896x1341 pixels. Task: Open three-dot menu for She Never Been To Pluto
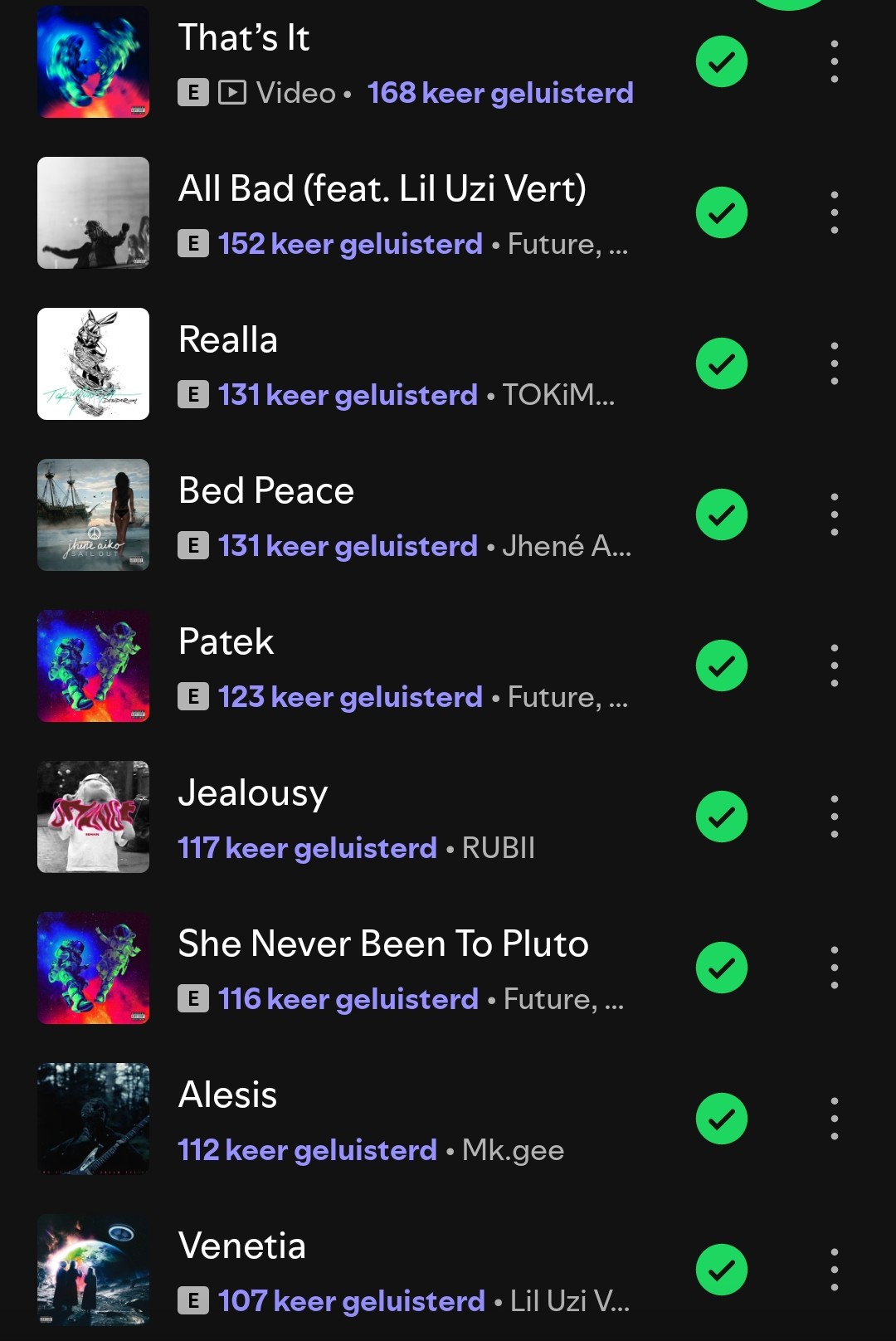pyautogui.click(x=834, y=968)
